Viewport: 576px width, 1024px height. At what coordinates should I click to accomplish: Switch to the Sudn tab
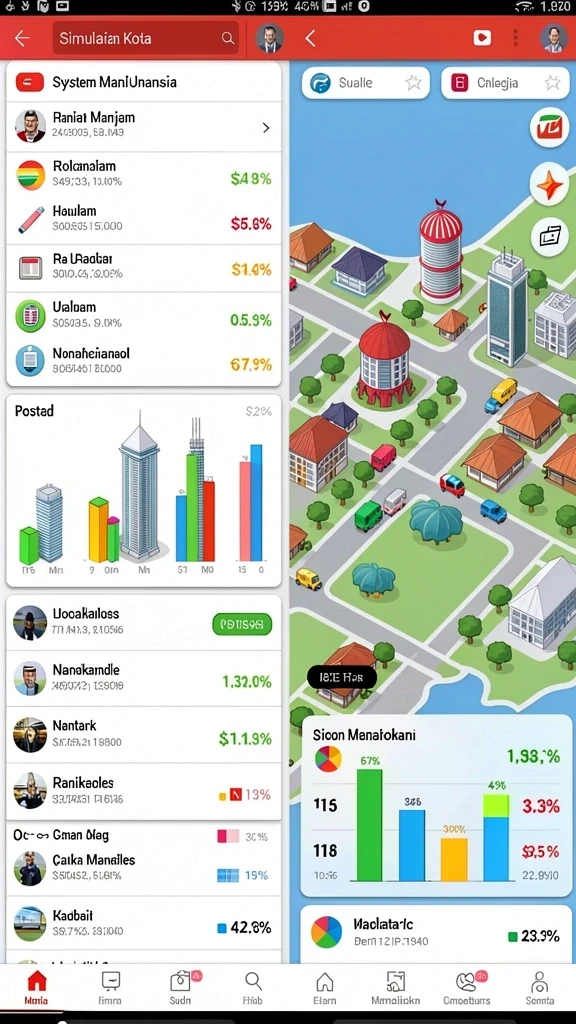coord(180,987)
